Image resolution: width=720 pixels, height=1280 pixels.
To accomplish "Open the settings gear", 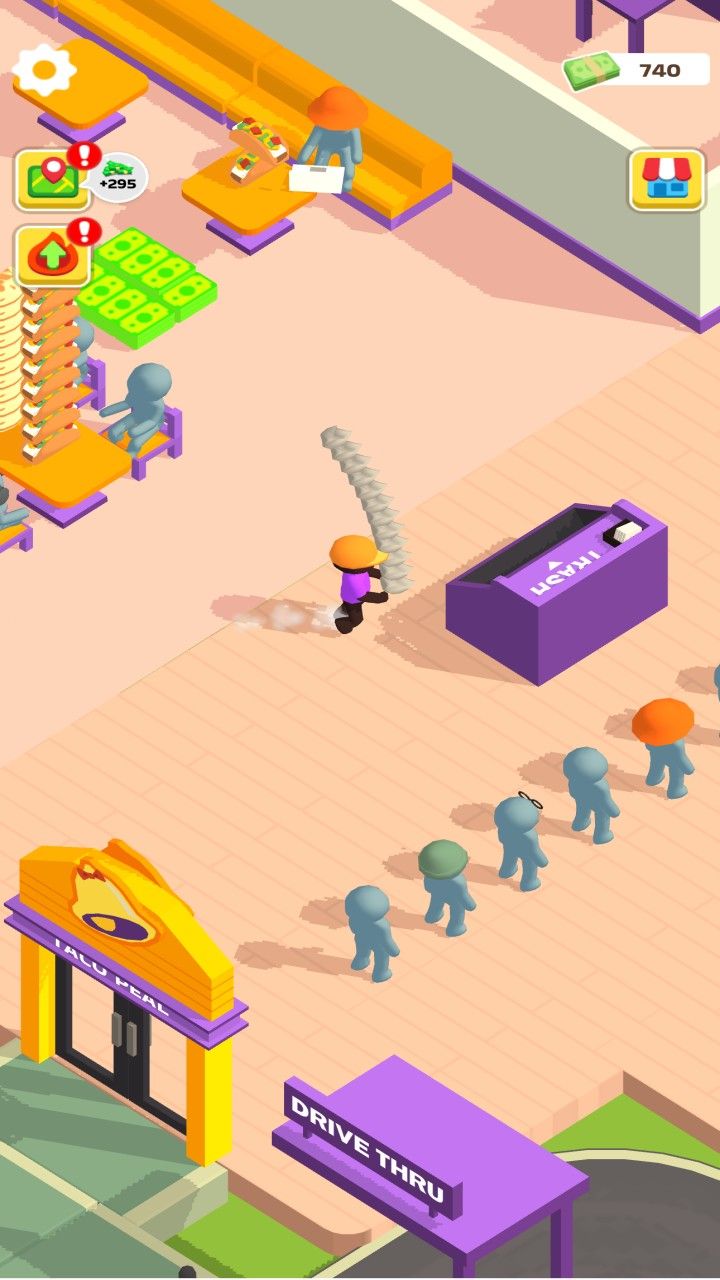I will tap(44, 69).
